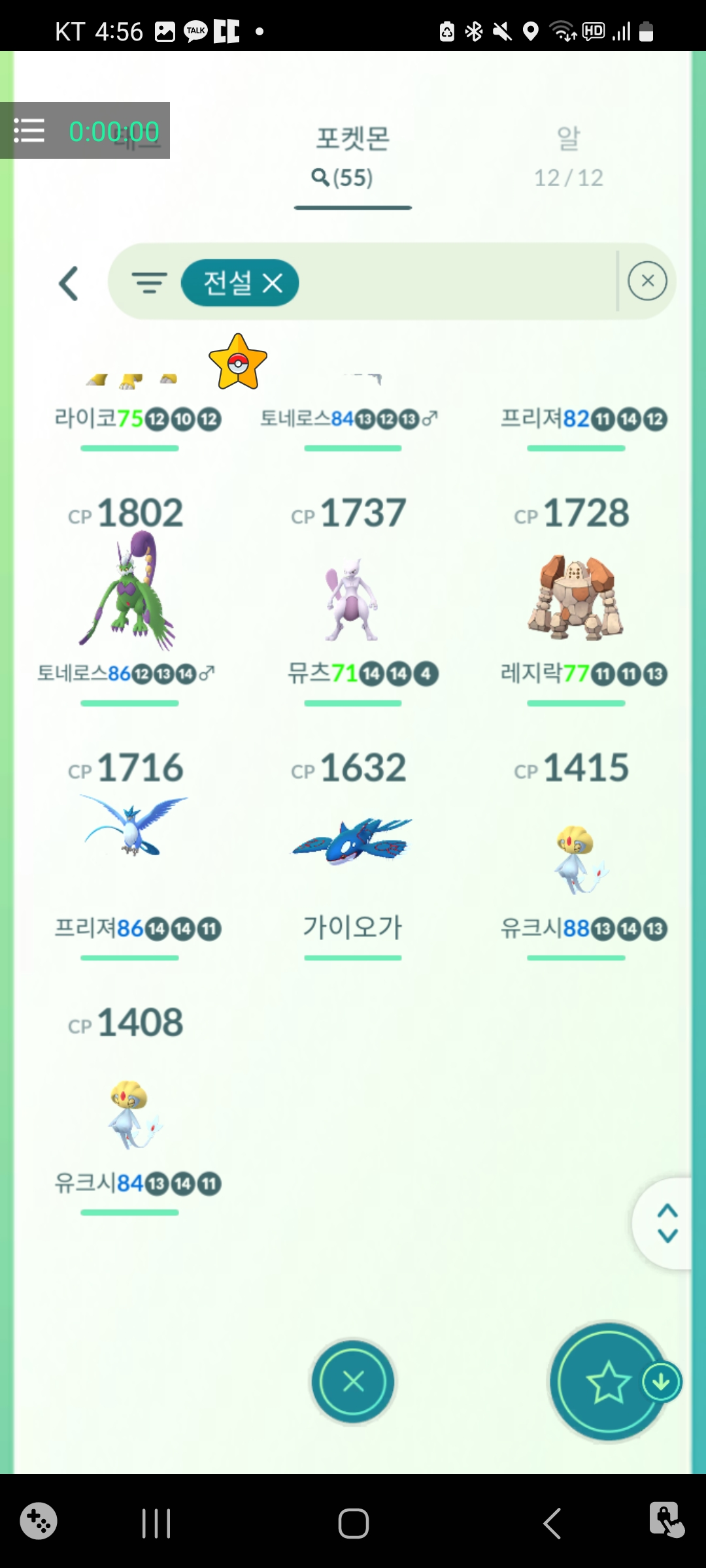Screen dimensions: 706x1568
Task: Open the timer overlay menu
Action: coord(29,131)
